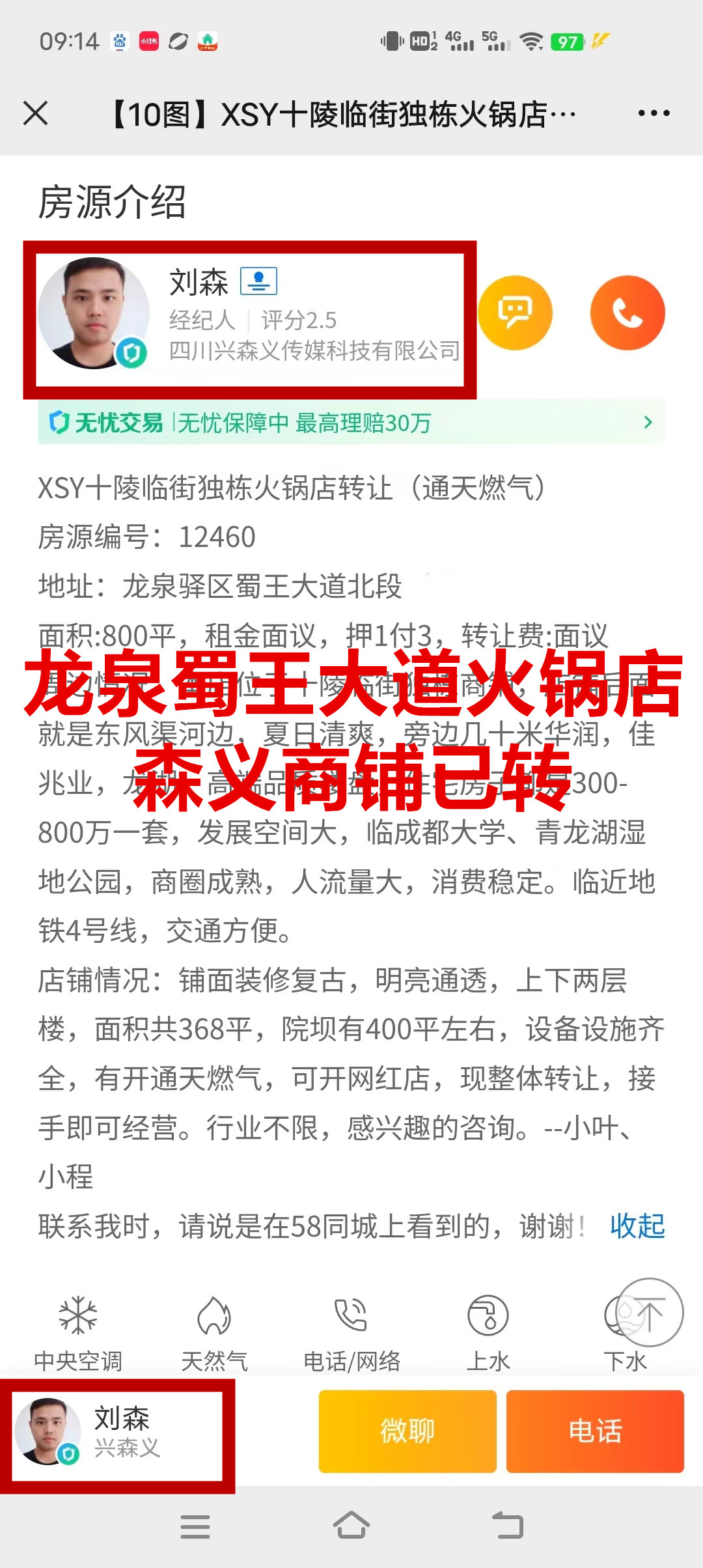The height and width of the screenshot is (1568, 703).
Task: Close the listing page with the X
Action: pyautogui.click(x=36, y=113)
